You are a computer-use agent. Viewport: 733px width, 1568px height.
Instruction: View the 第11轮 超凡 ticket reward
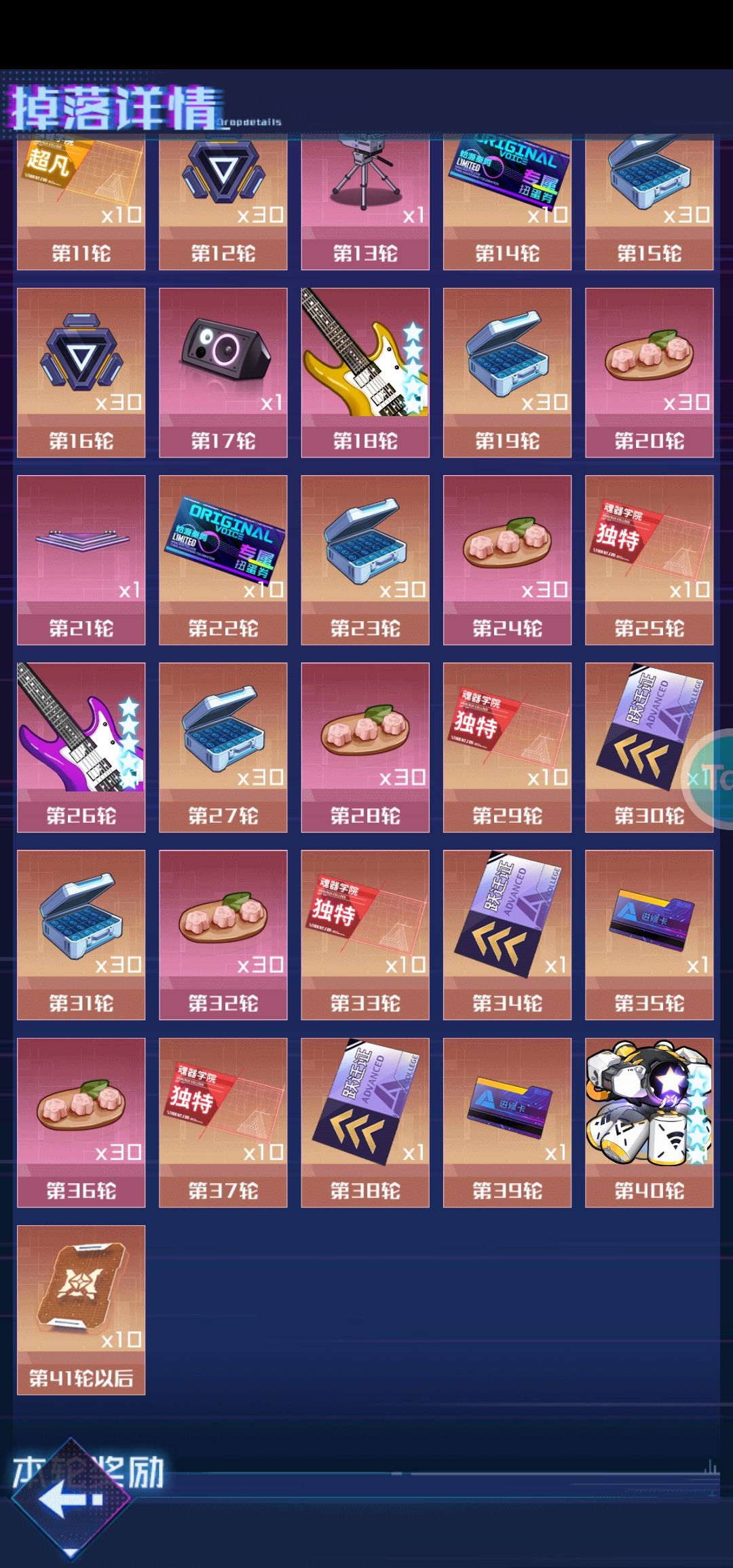(81, 204)
